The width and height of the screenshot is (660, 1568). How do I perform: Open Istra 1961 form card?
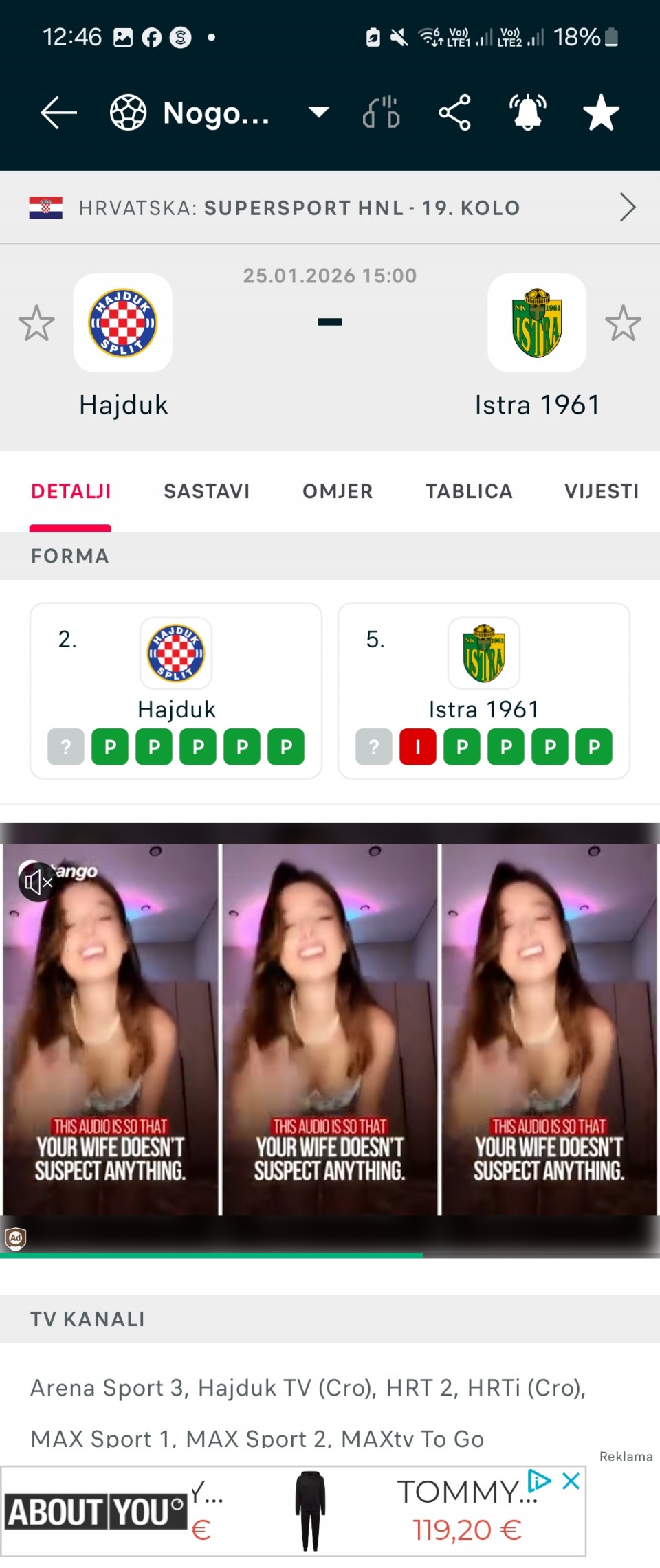coord(483,691)
